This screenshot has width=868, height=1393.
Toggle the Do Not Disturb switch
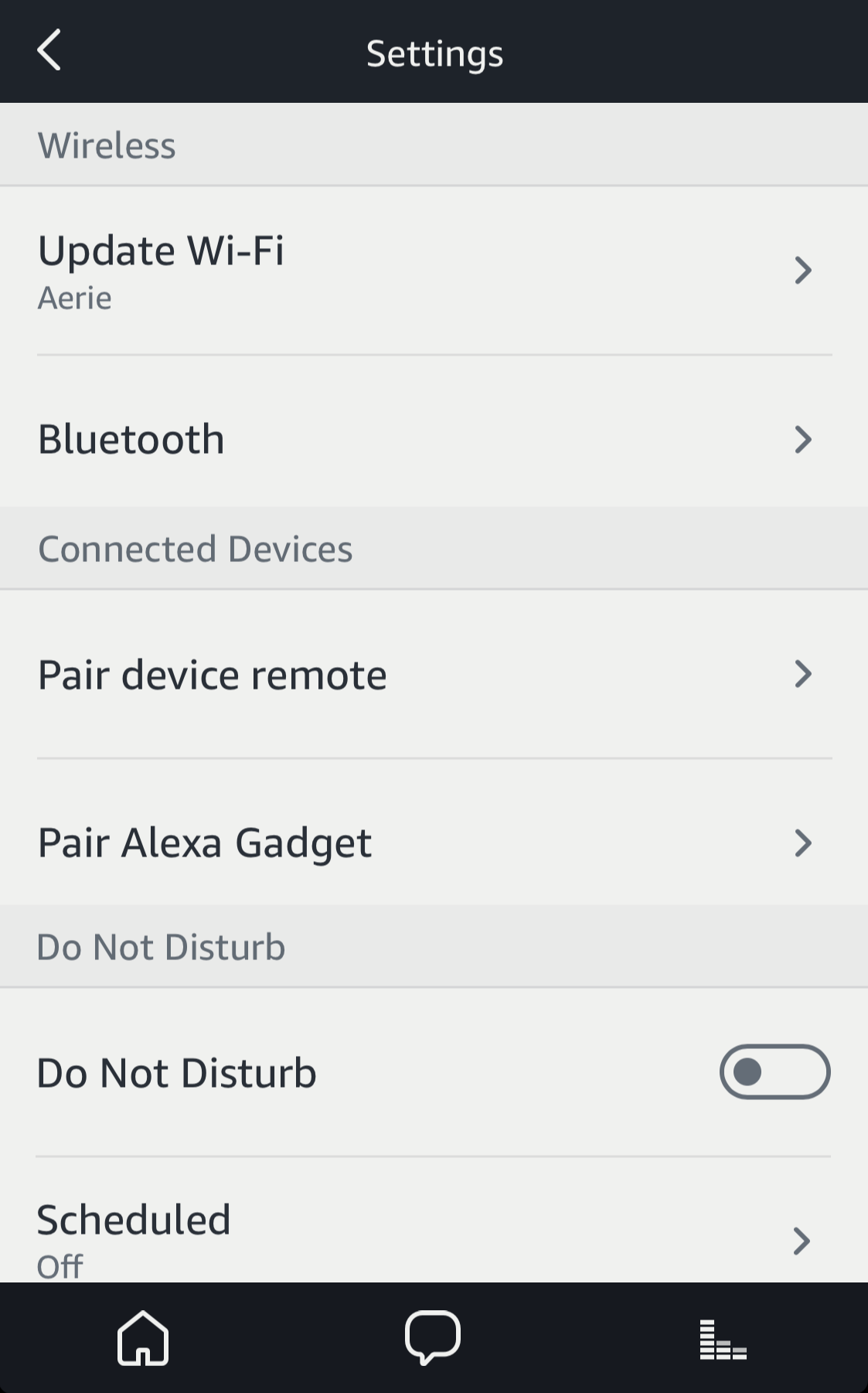click(x=774, y=1071)
